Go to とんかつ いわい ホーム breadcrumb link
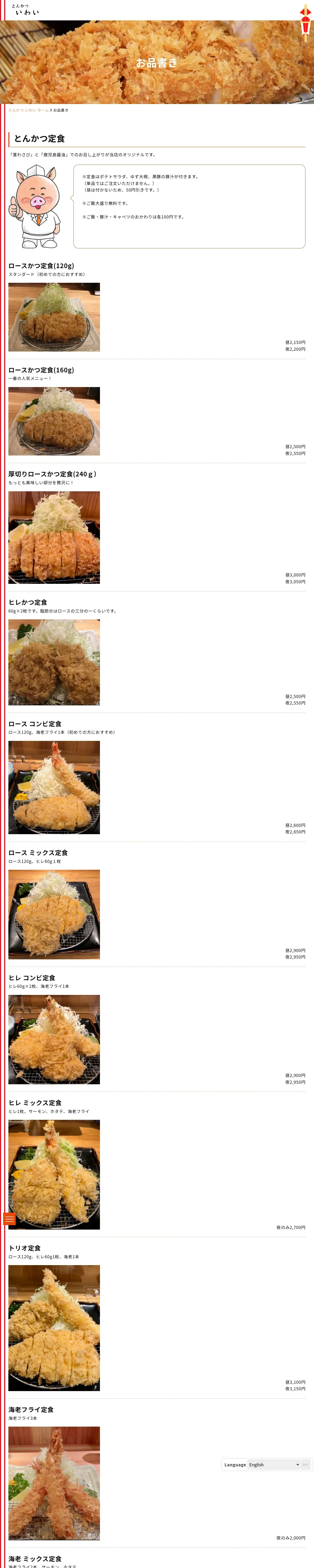The image size is (314, 1568). click(x=28, y=110)
